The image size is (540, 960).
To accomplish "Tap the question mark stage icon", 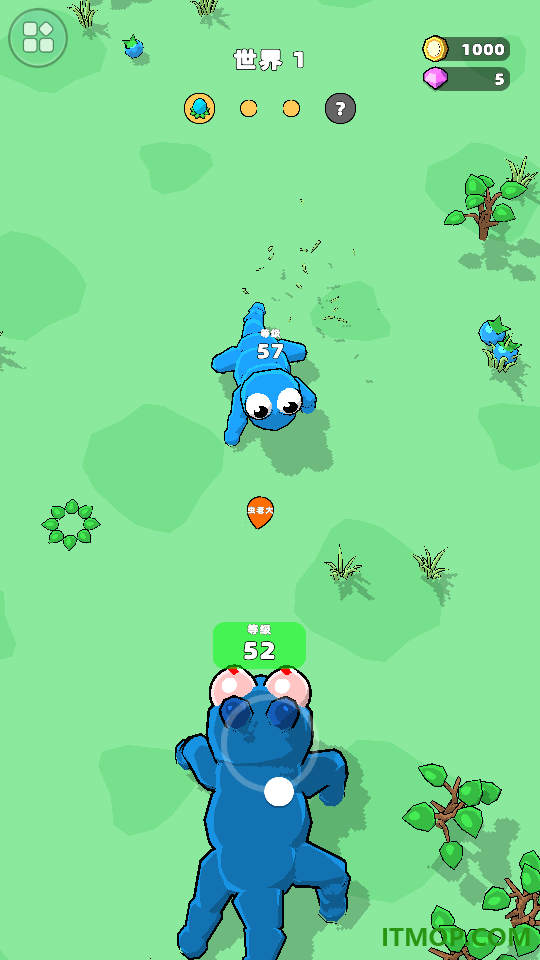I will click(x=340, y=108).
